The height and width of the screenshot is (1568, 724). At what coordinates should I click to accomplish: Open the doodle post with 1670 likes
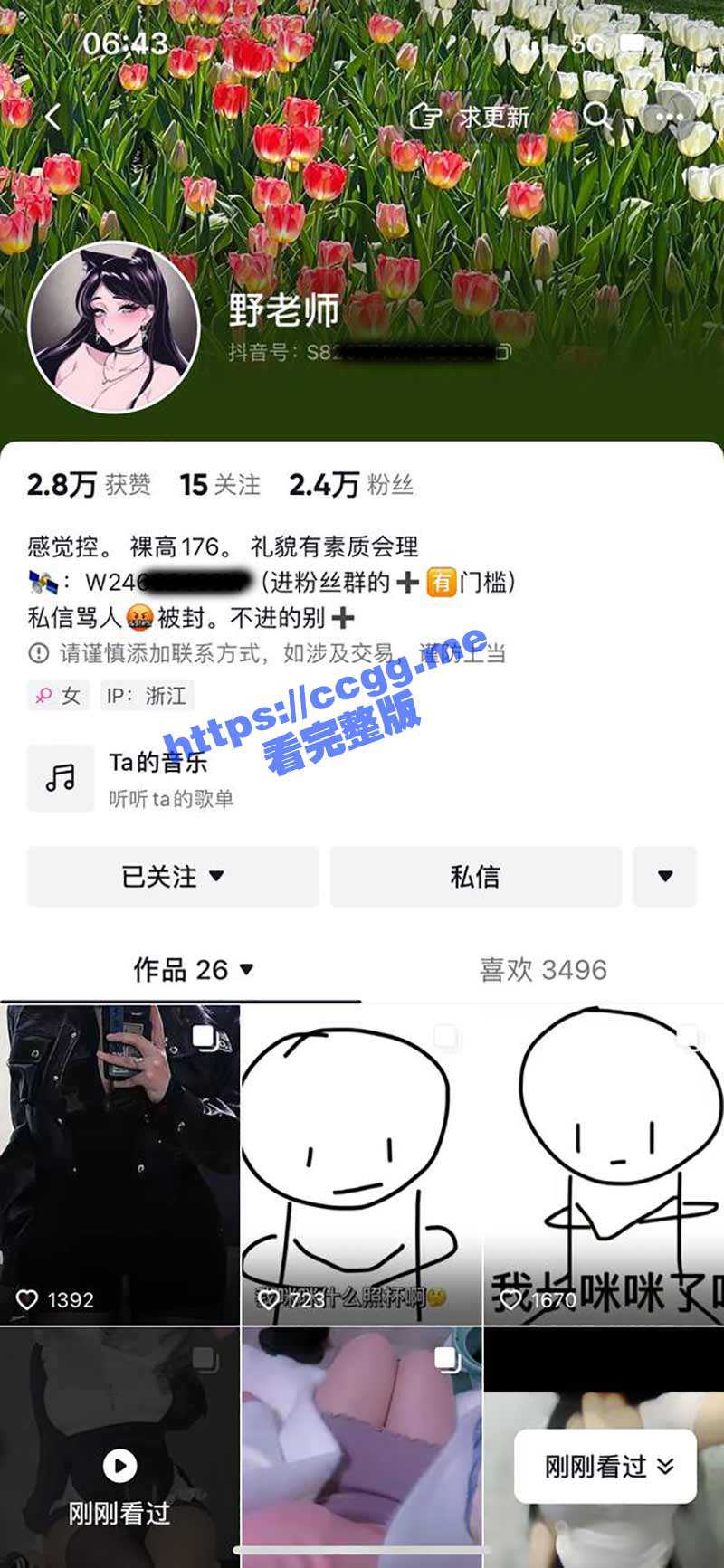[604, 1164]
